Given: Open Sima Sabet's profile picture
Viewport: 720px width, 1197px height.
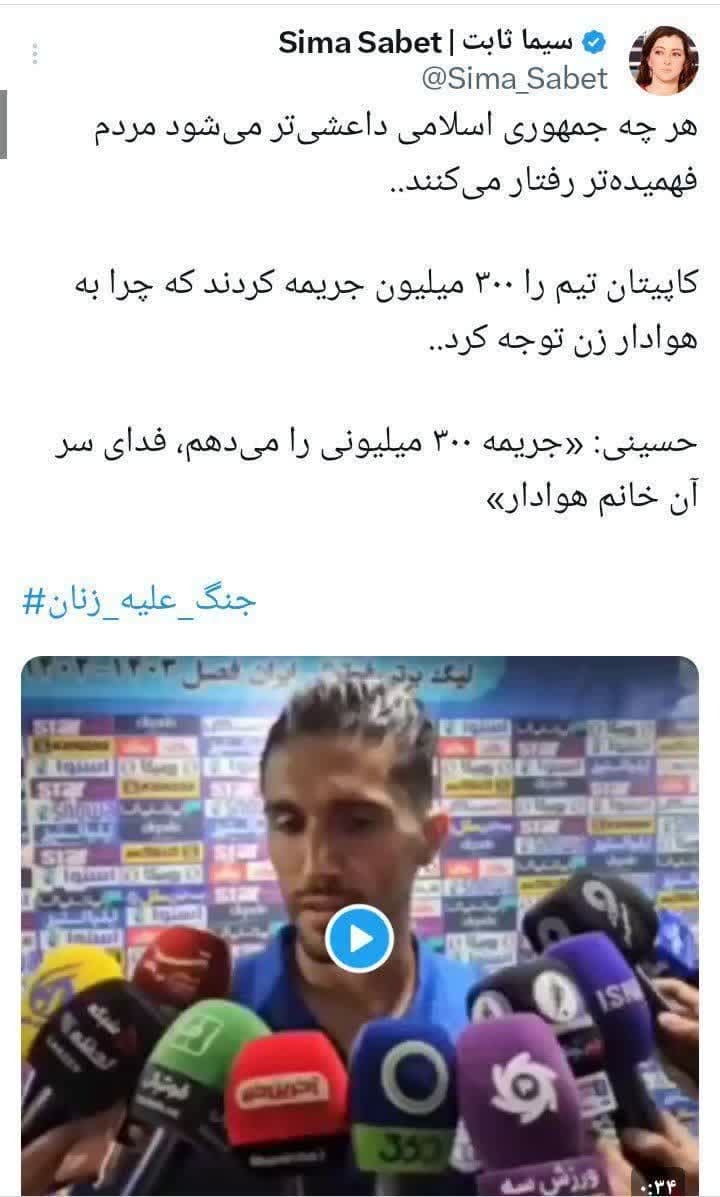Looking at the screenshot, I should point(663,60).
